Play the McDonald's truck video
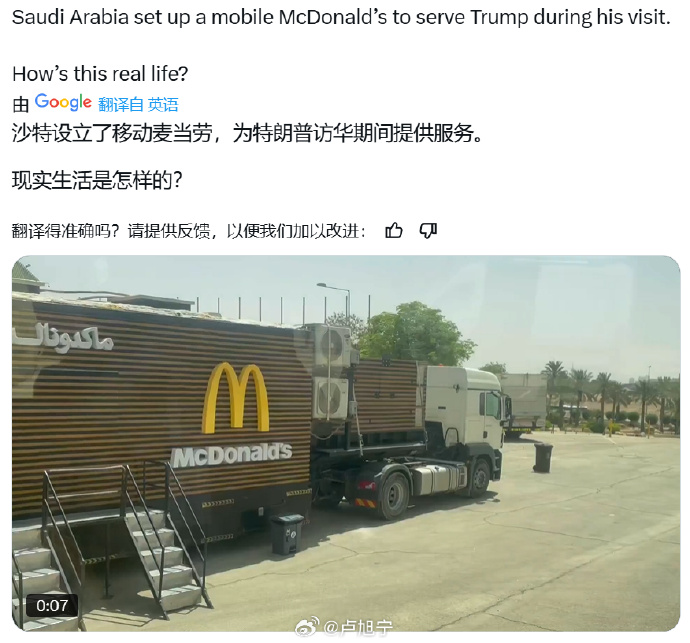 pos(345,443)
